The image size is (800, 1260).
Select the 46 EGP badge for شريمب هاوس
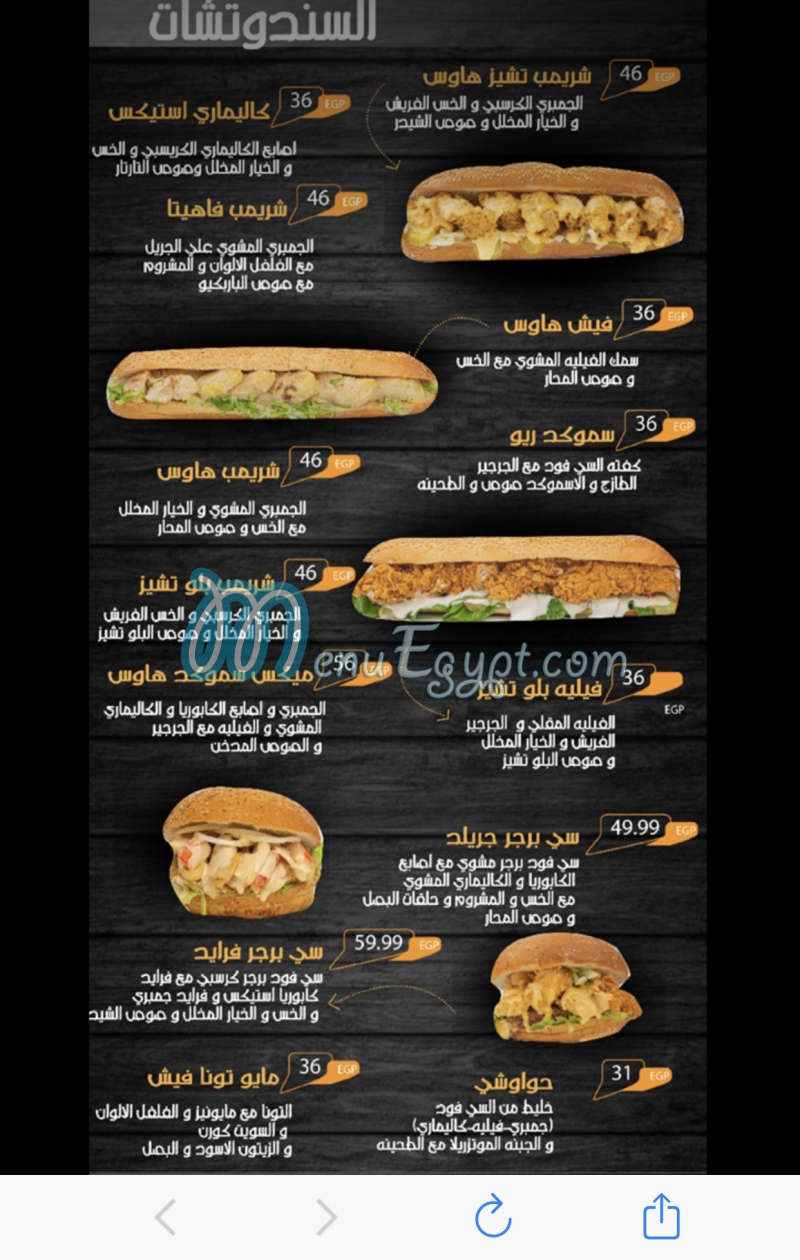tap(312, 461)
